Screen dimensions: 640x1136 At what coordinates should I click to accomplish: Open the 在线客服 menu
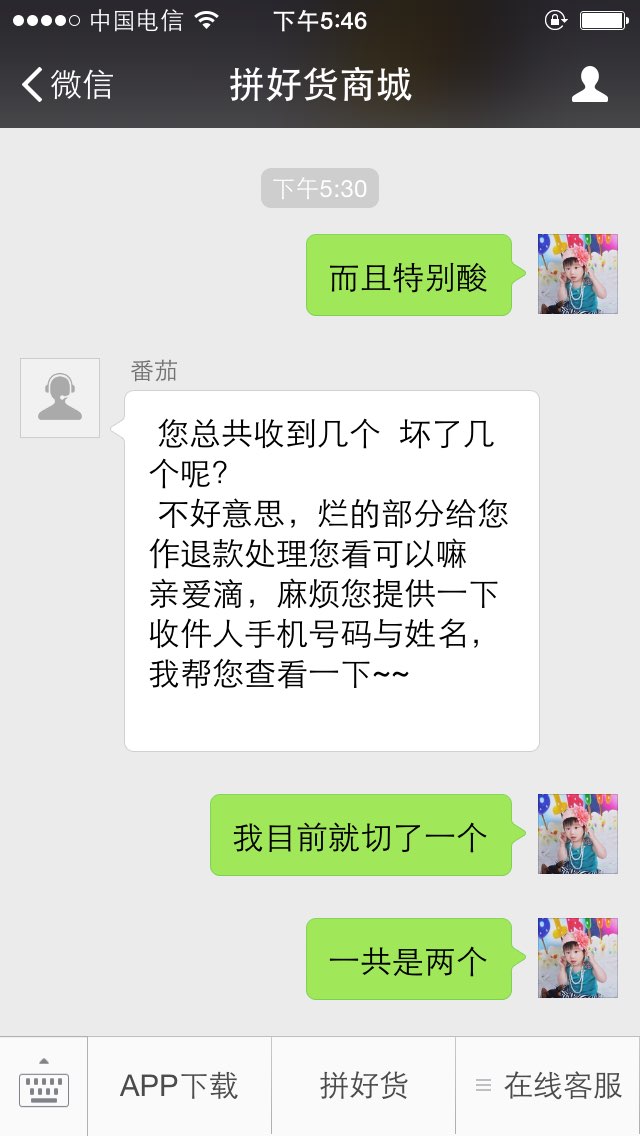point(548,1085)
